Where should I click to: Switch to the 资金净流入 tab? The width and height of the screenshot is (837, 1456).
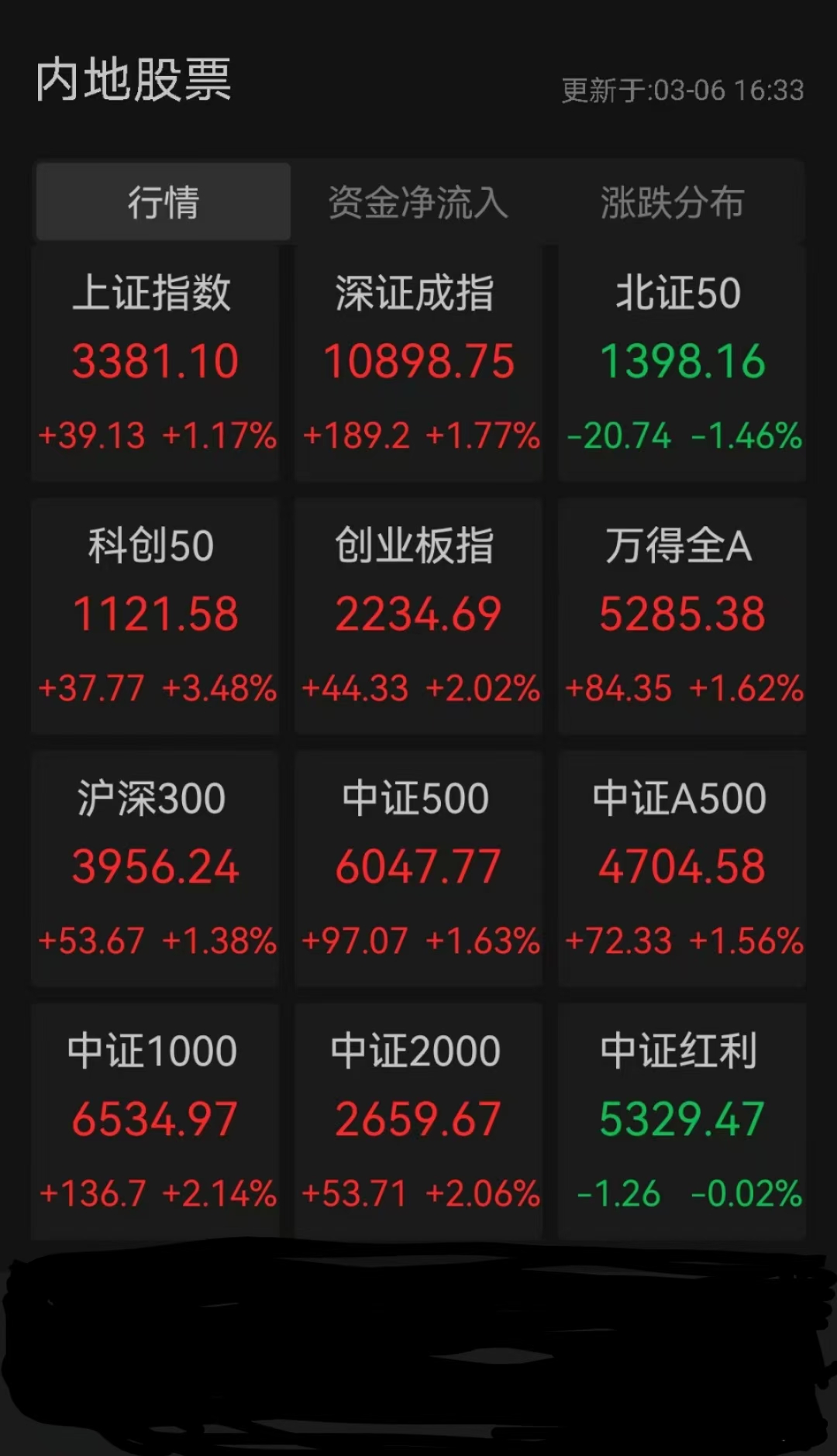pos(418,202)
